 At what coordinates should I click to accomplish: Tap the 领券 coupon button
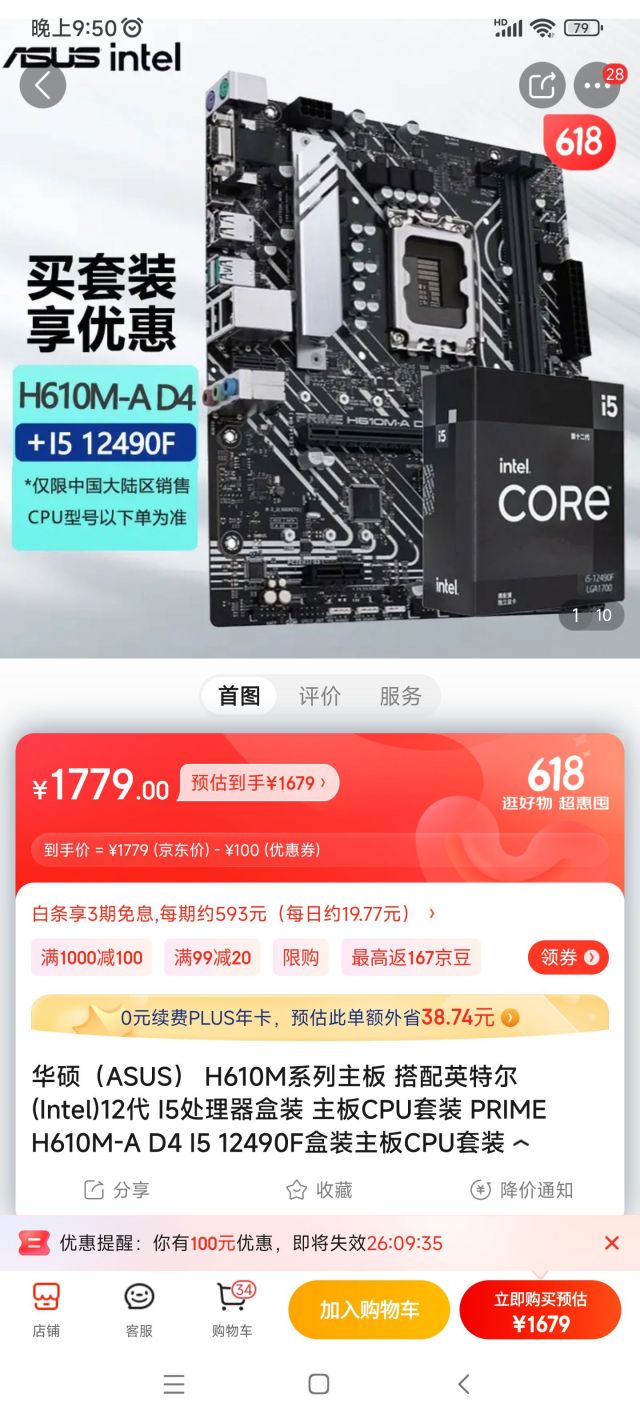(x=567, y=957)
